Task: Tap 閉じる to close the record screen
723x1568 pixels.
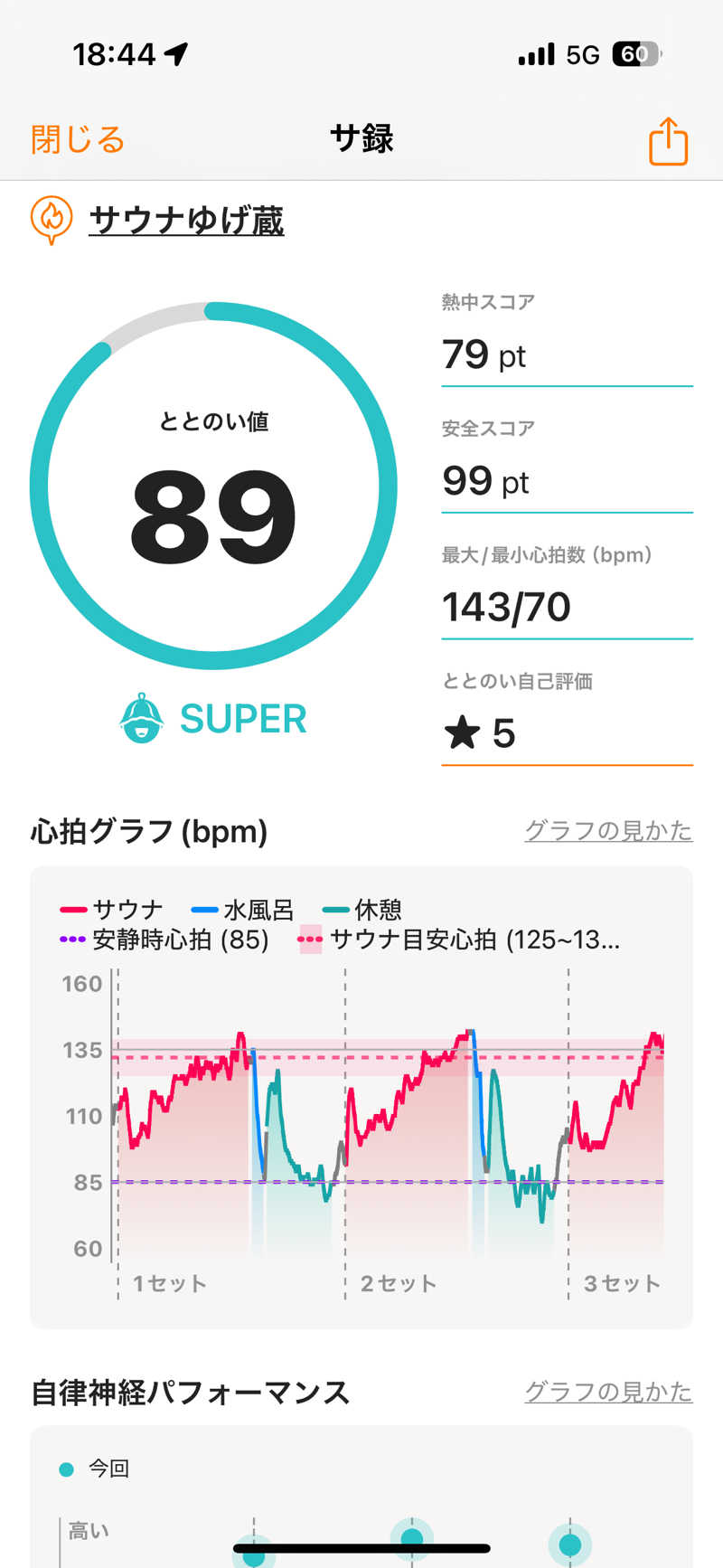Action: (76, 140)
